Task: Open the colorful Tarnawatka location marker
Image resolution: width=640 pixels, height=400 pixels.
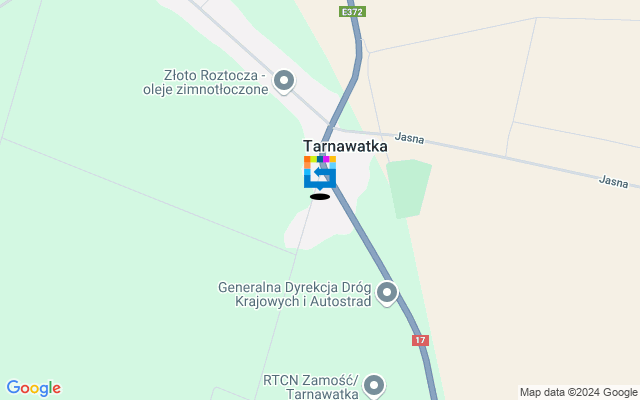Action: (x=320, y=172)
